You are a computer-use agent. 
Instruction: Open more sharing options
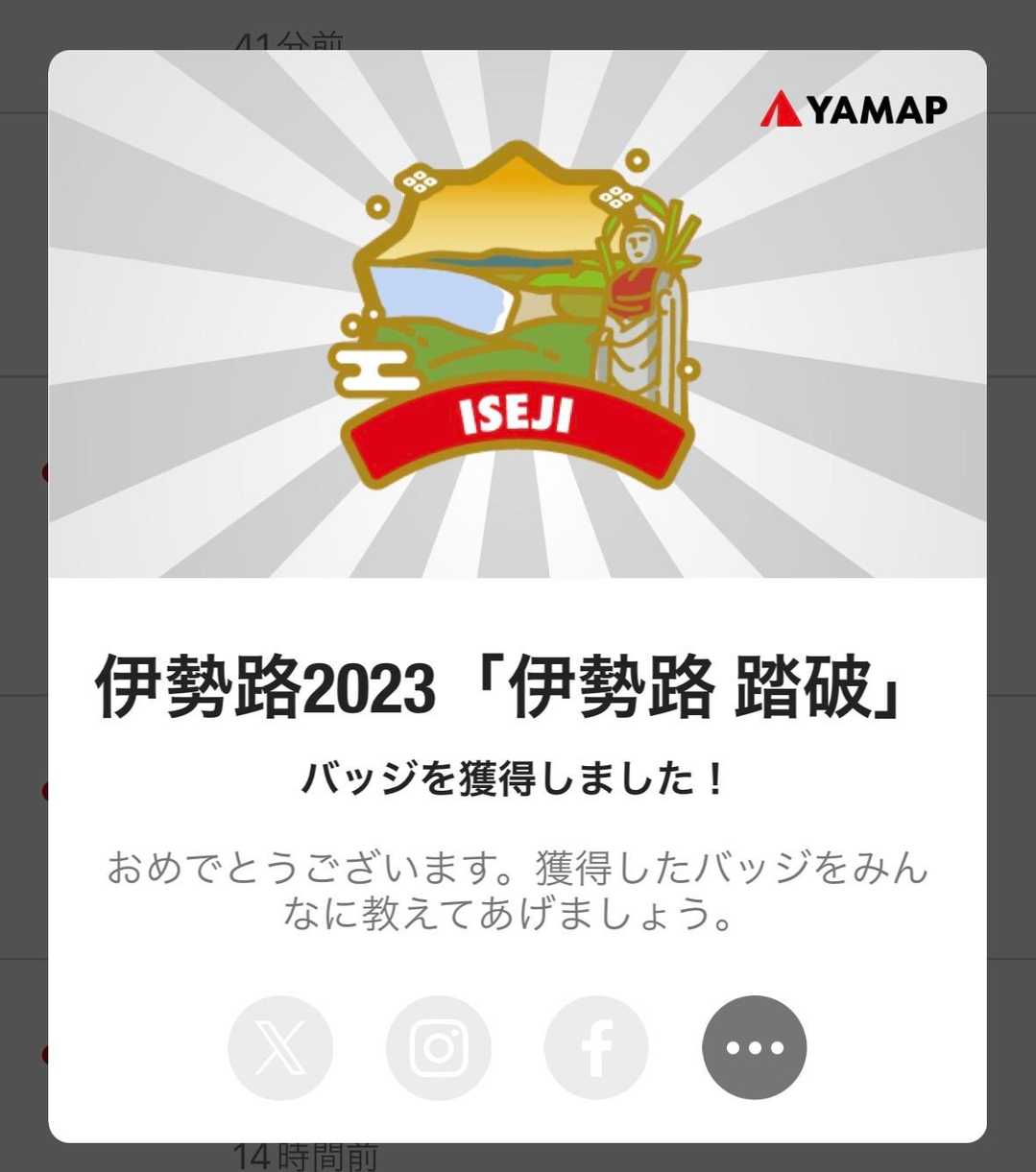tap(755, 1047)
